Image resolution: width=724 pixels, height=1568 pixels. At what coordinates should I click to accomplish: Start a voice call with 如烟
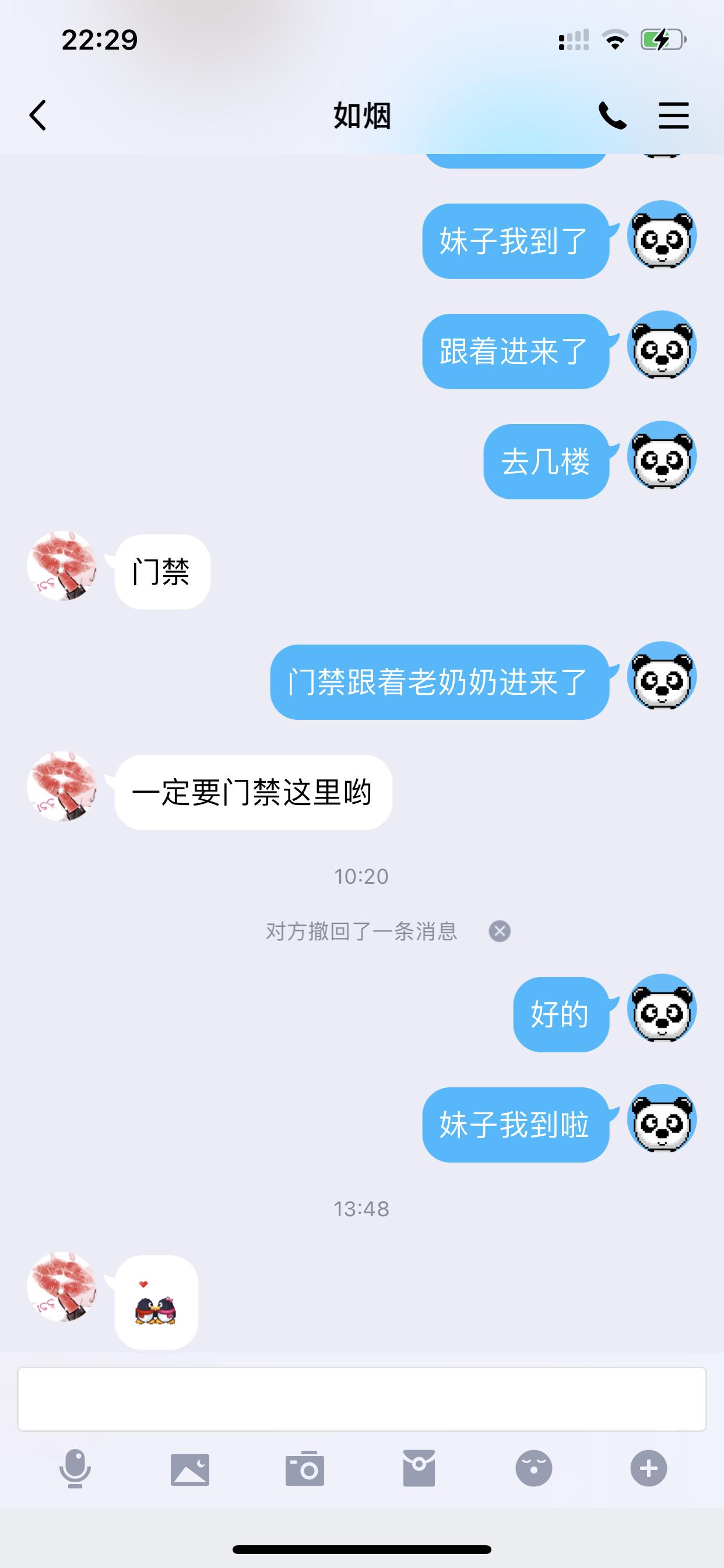point(613,117)
